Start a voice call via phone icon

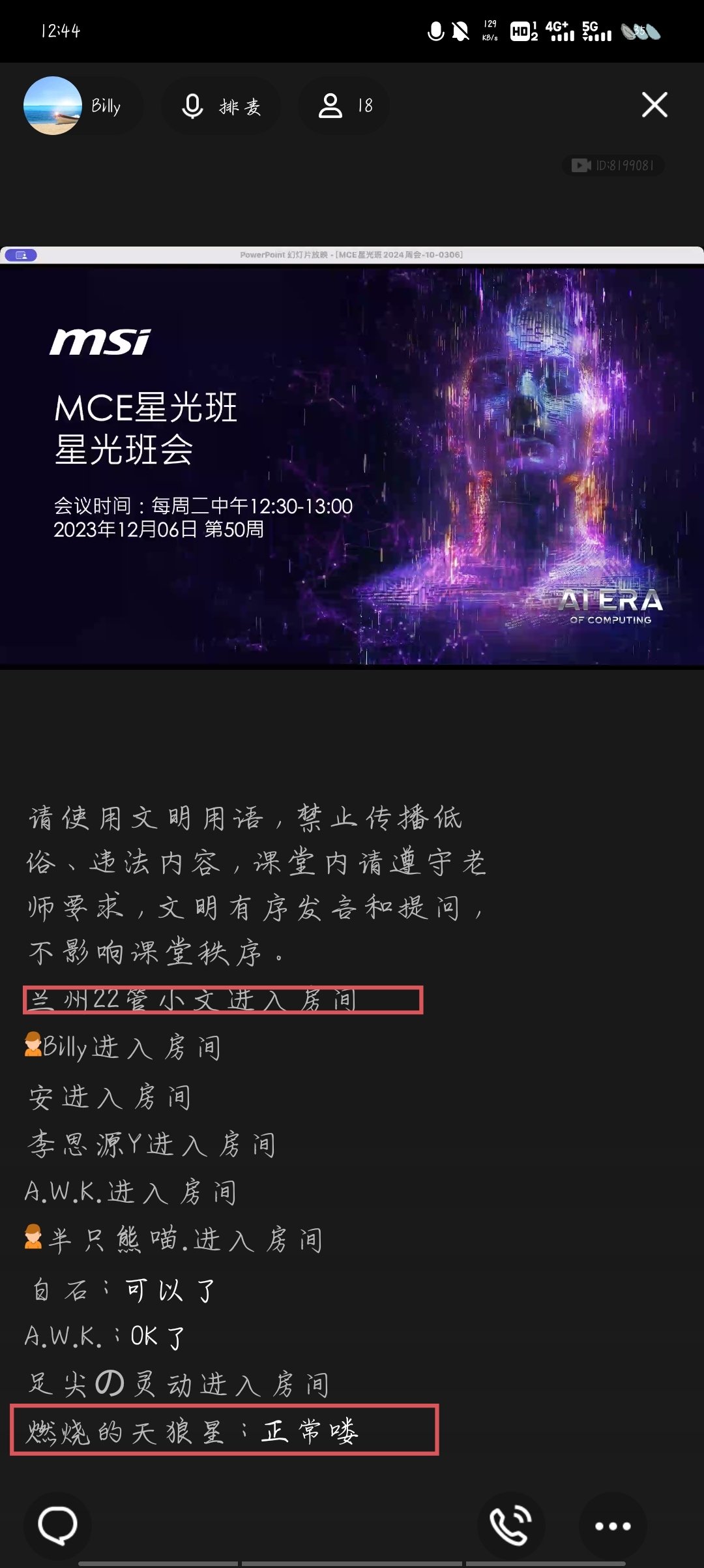click(x=511, y=1525)
